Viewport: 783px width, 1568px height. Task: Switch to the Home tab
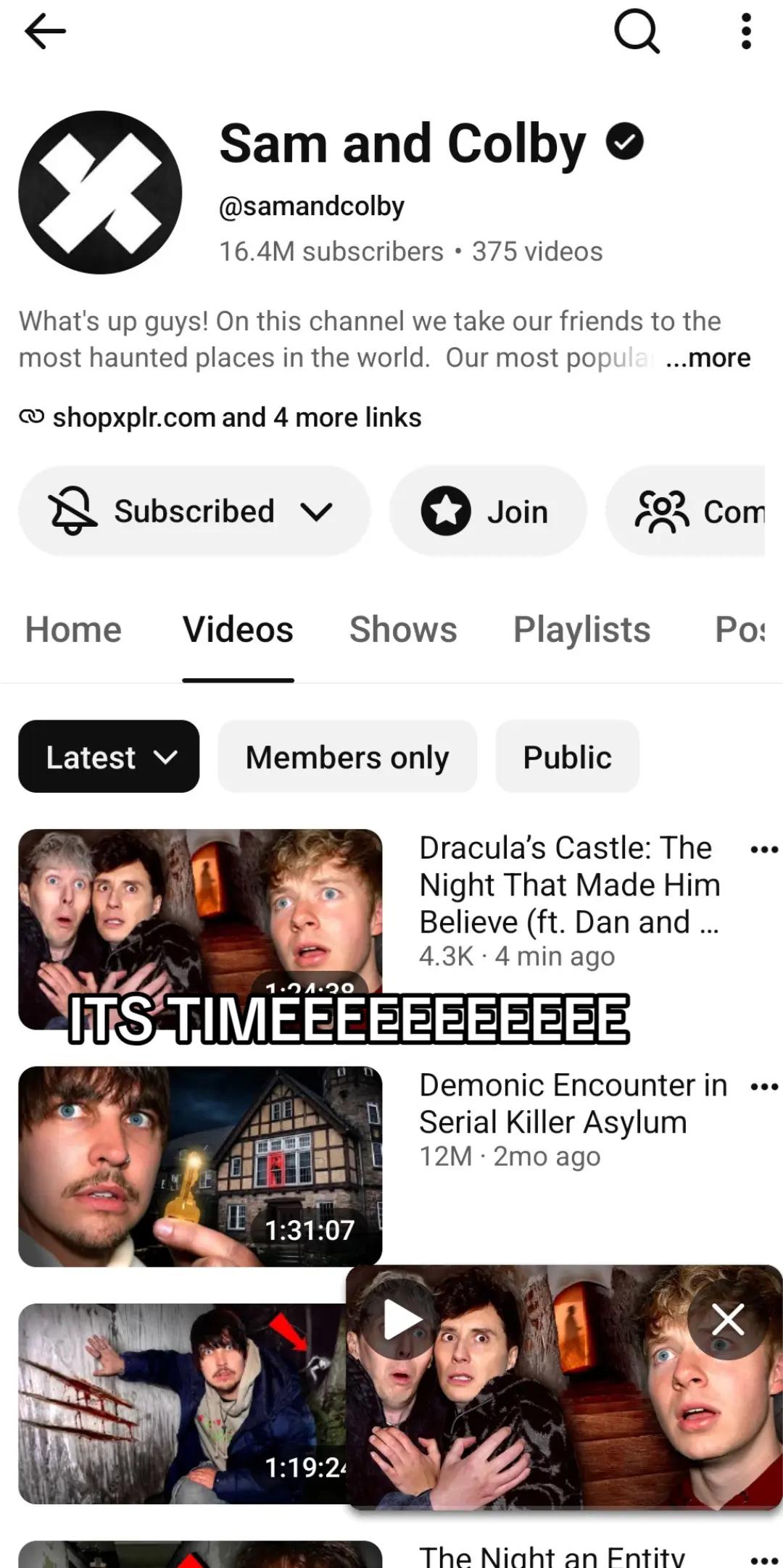[x=73, y=629]
